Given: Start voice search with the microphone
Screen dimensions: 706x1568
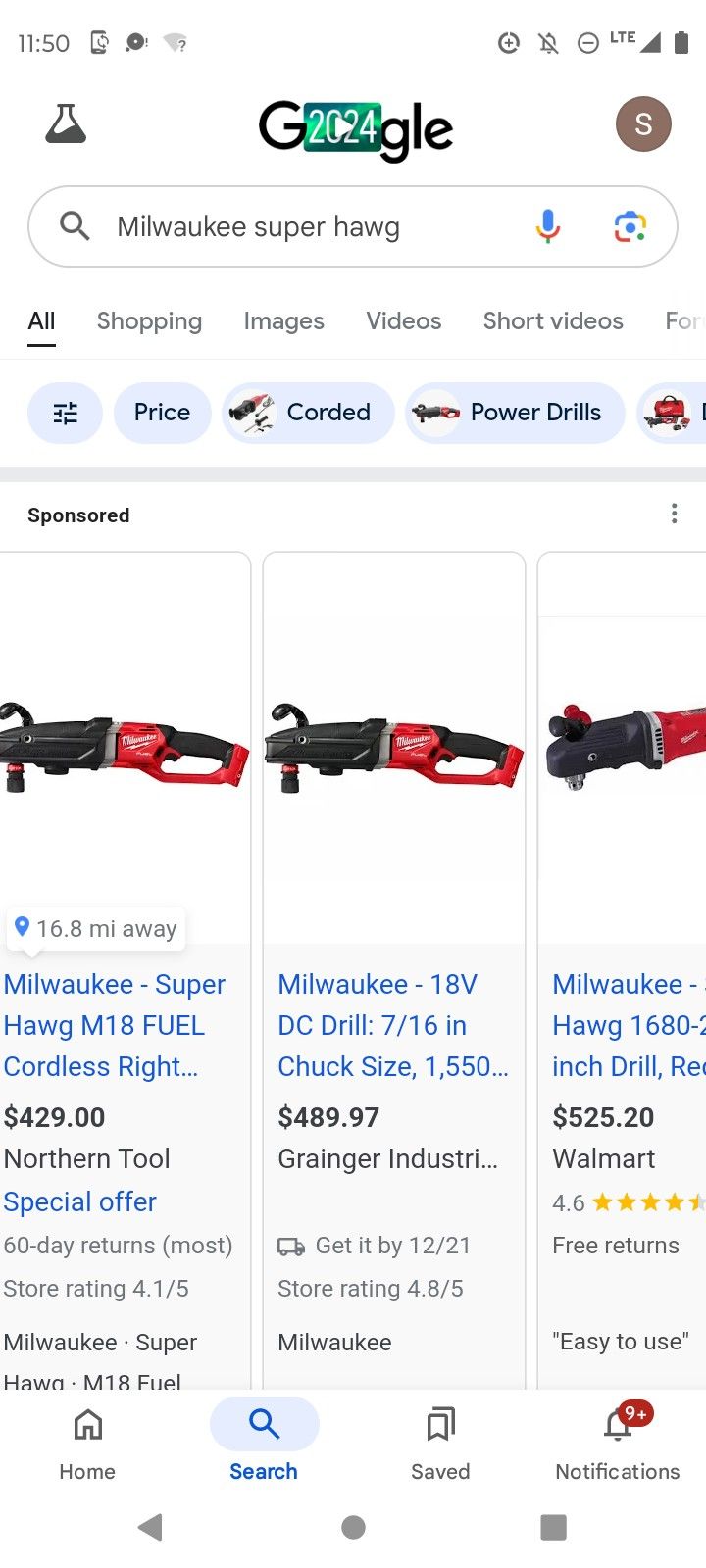Looking at the screenshot, I should 548,226.
